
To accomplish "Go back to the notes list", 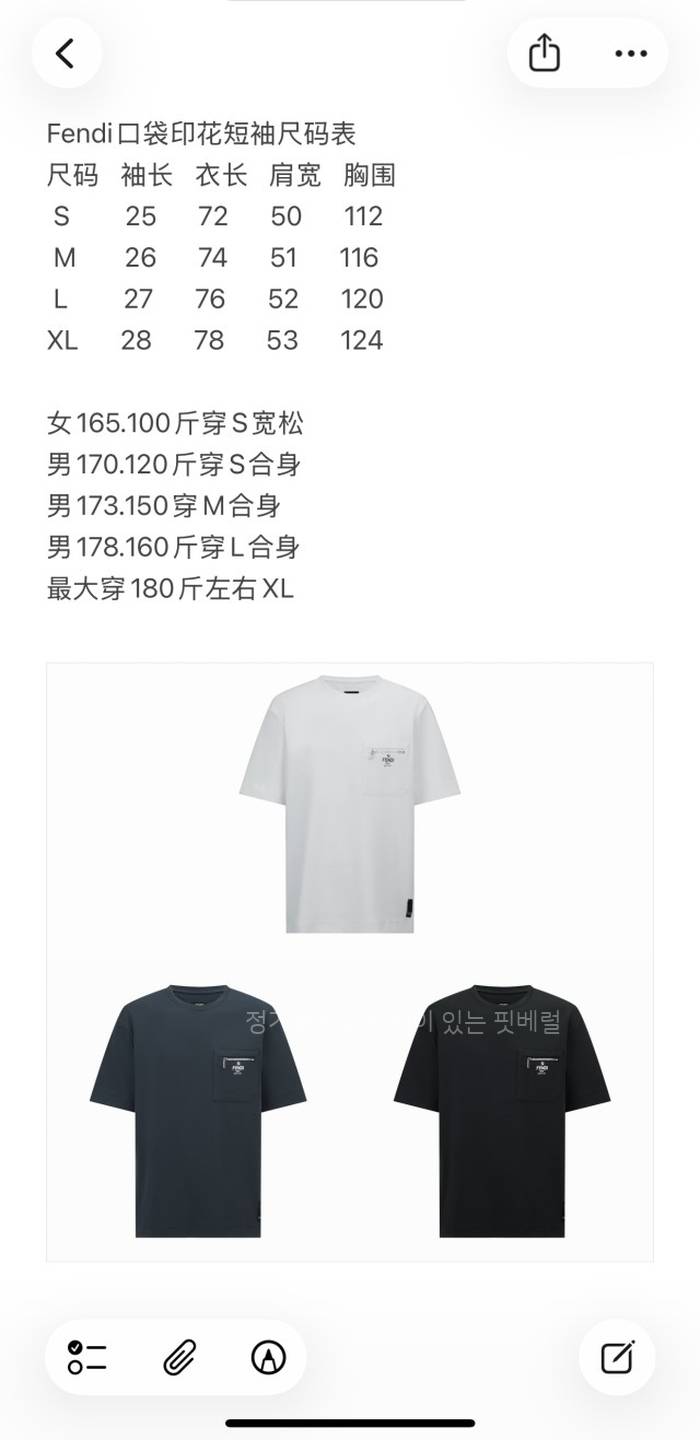I will coord(66,53).
